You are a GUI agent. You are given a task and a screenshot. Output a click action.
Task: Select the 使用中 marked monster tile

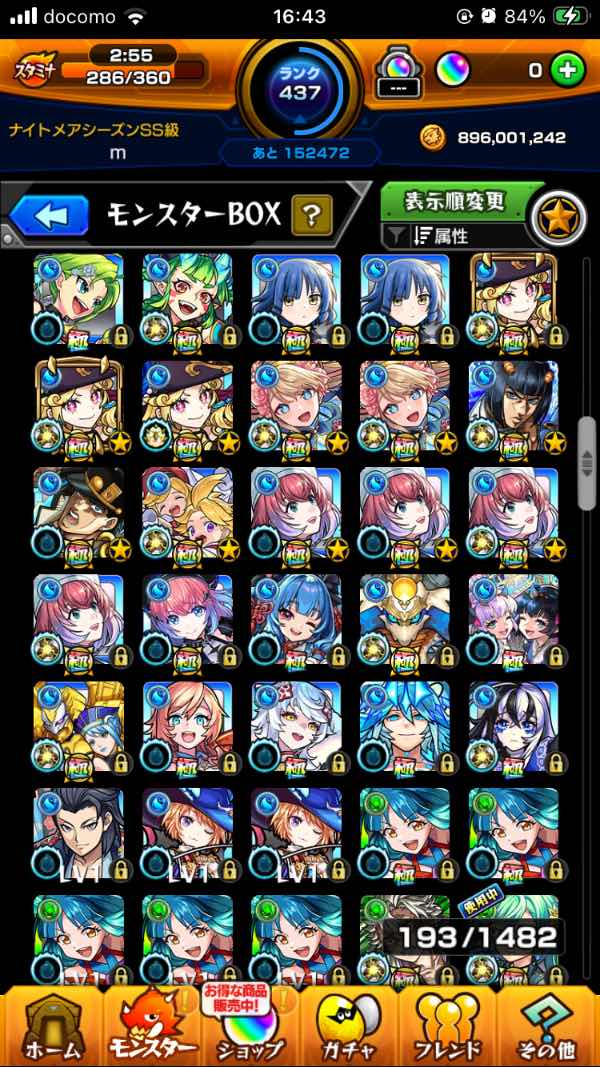pos(404,935)
